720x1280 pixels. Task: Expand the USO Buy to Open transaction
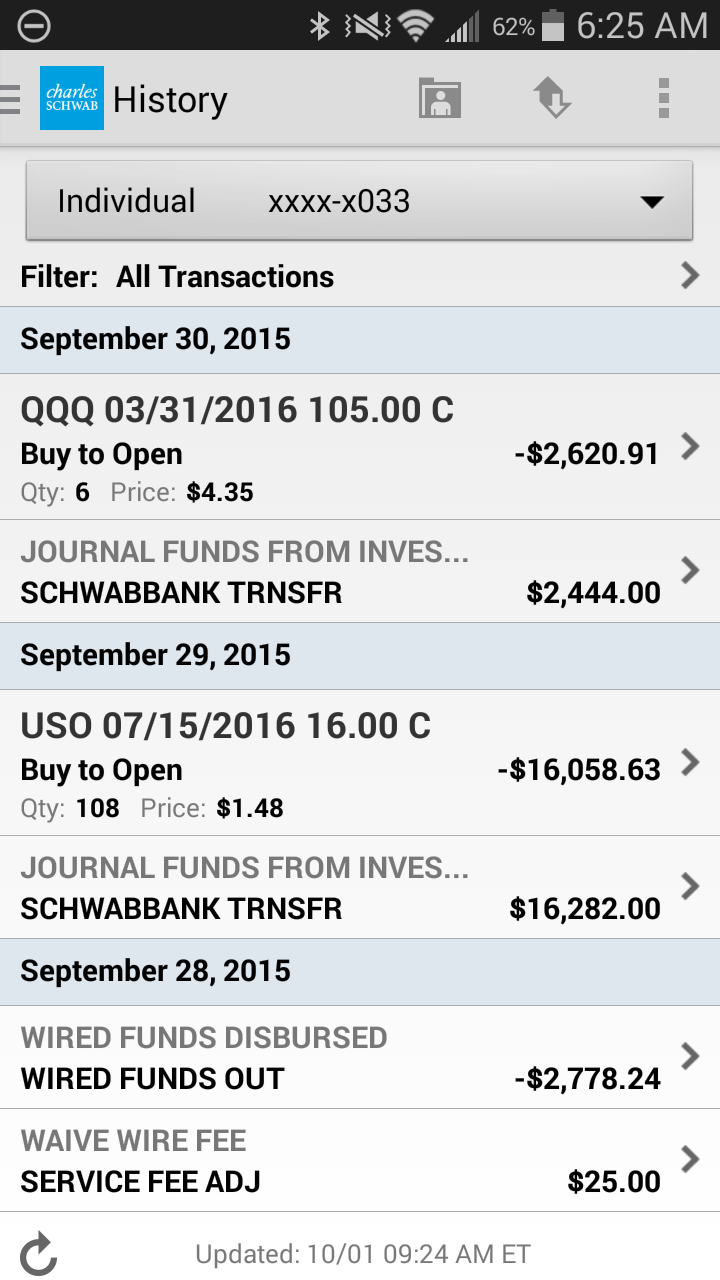coord(690,764)
